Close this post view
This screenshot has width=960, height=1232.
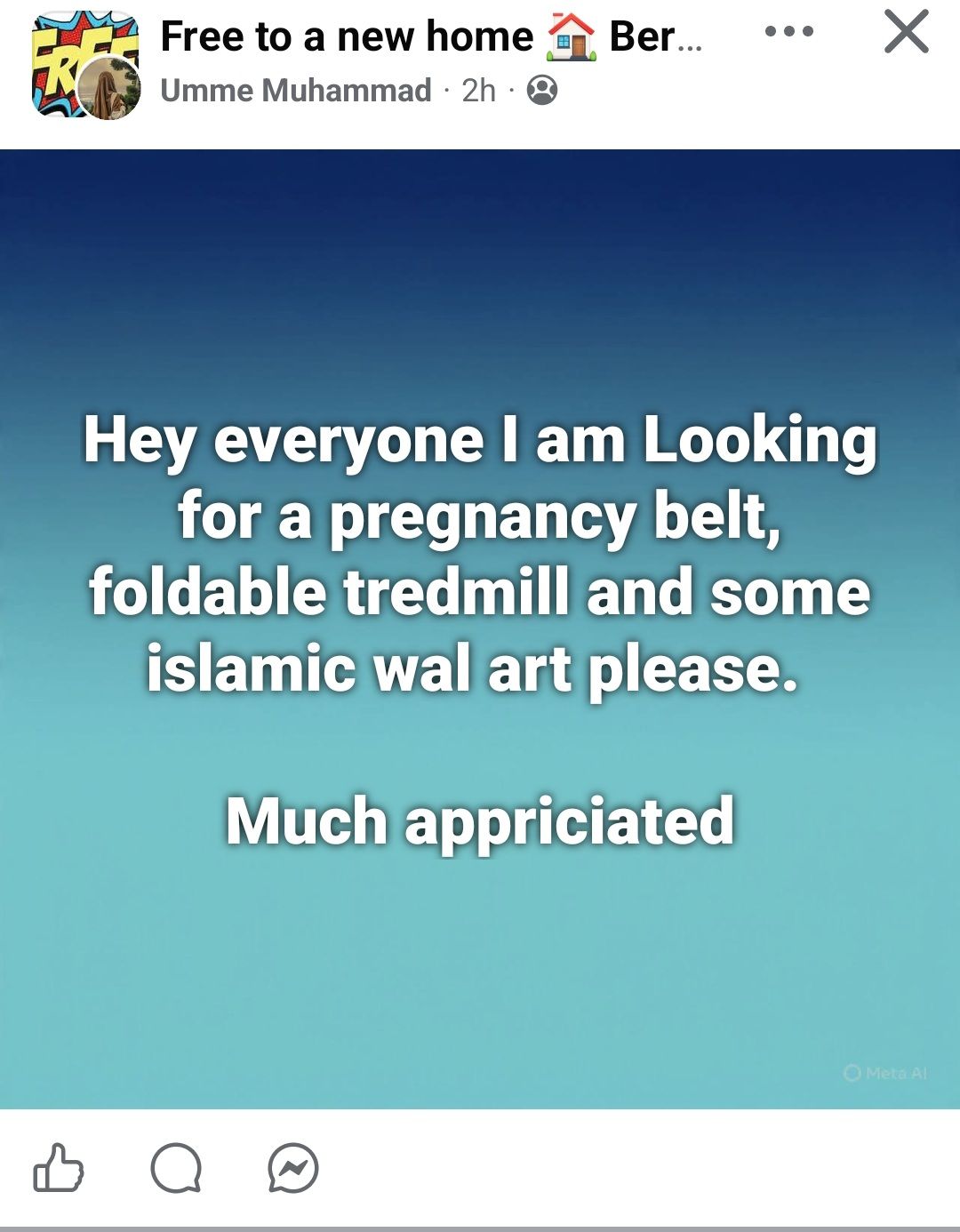906,33
